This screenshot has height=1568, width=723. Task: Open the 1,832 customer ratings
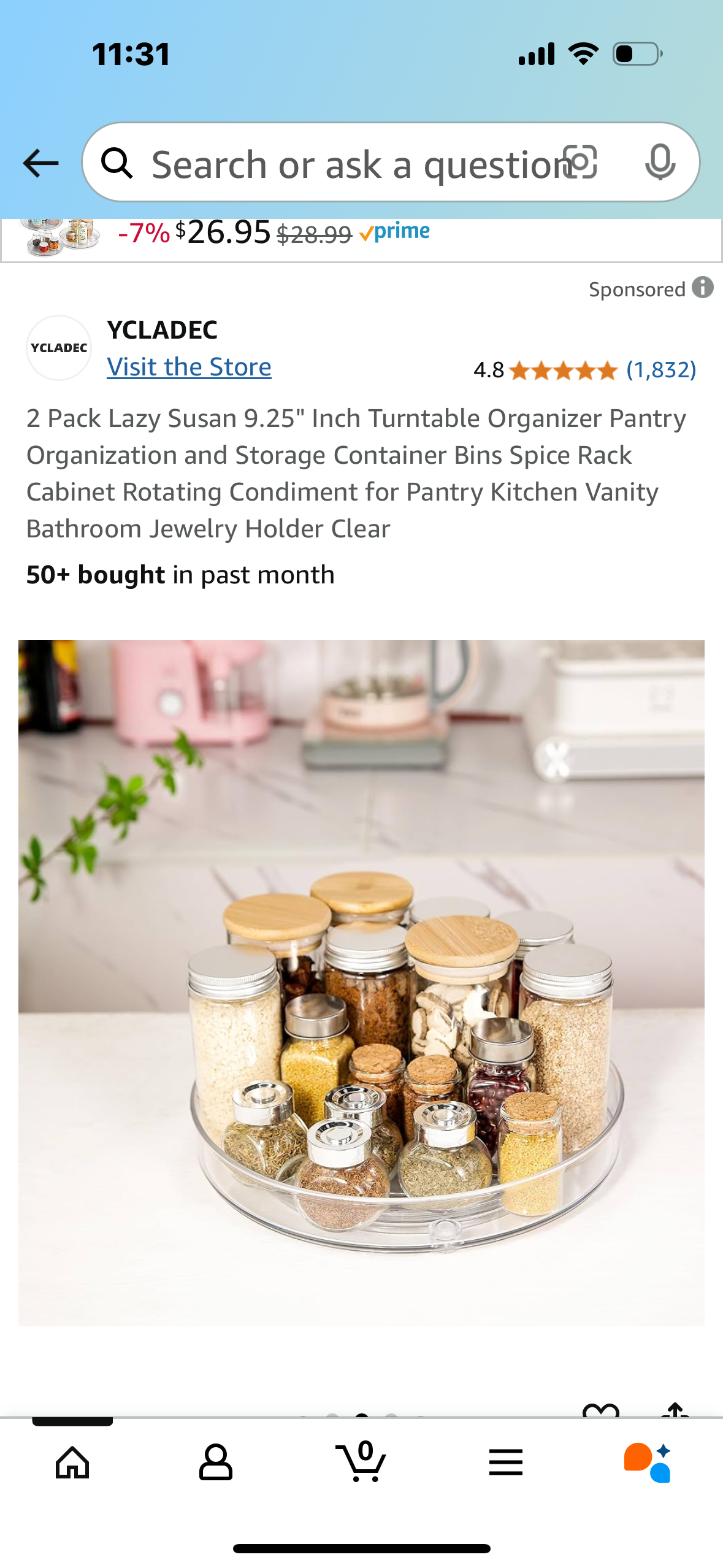point(661,370)
